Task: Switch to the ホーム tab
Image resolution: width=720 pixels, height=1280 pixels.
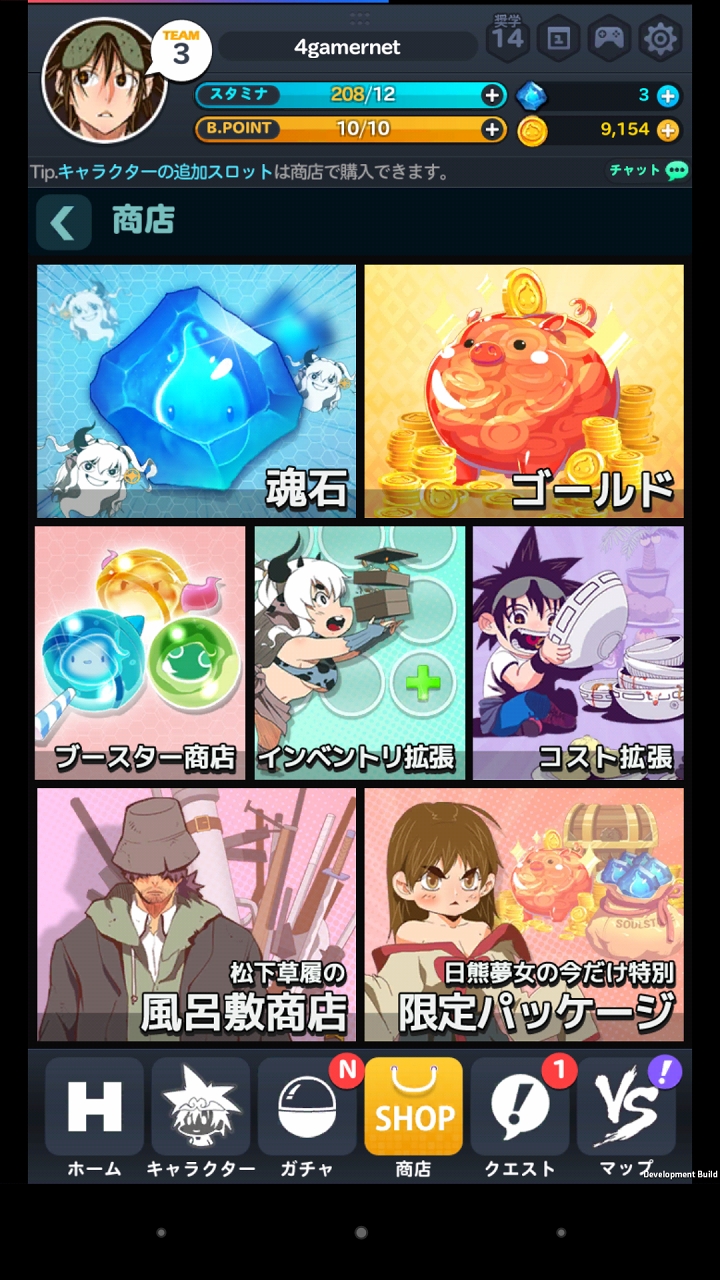Action: click(94, 1118)
